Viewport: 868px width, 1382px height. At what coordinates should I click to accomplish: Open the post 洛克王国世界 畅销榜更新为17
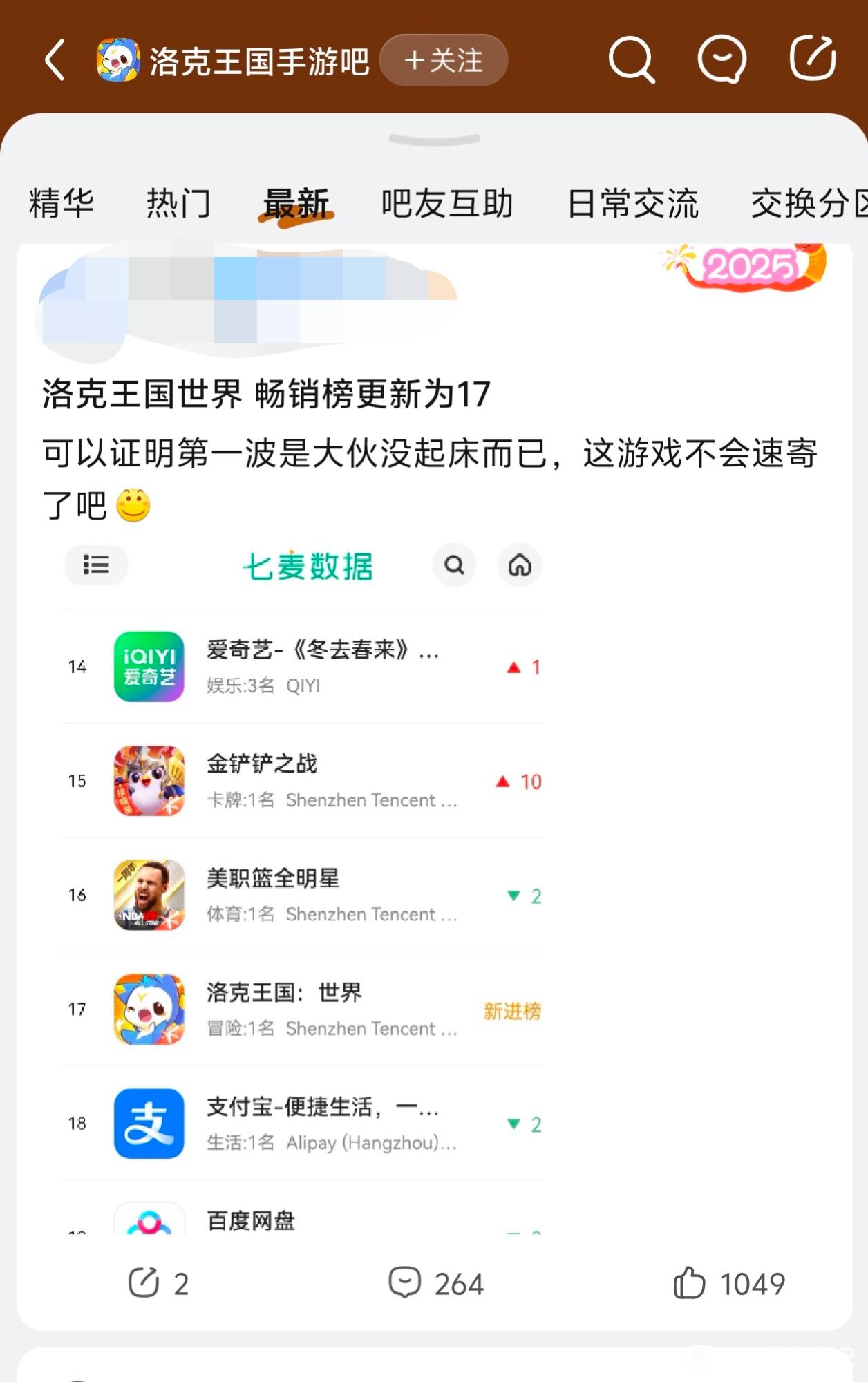point(266,395)
